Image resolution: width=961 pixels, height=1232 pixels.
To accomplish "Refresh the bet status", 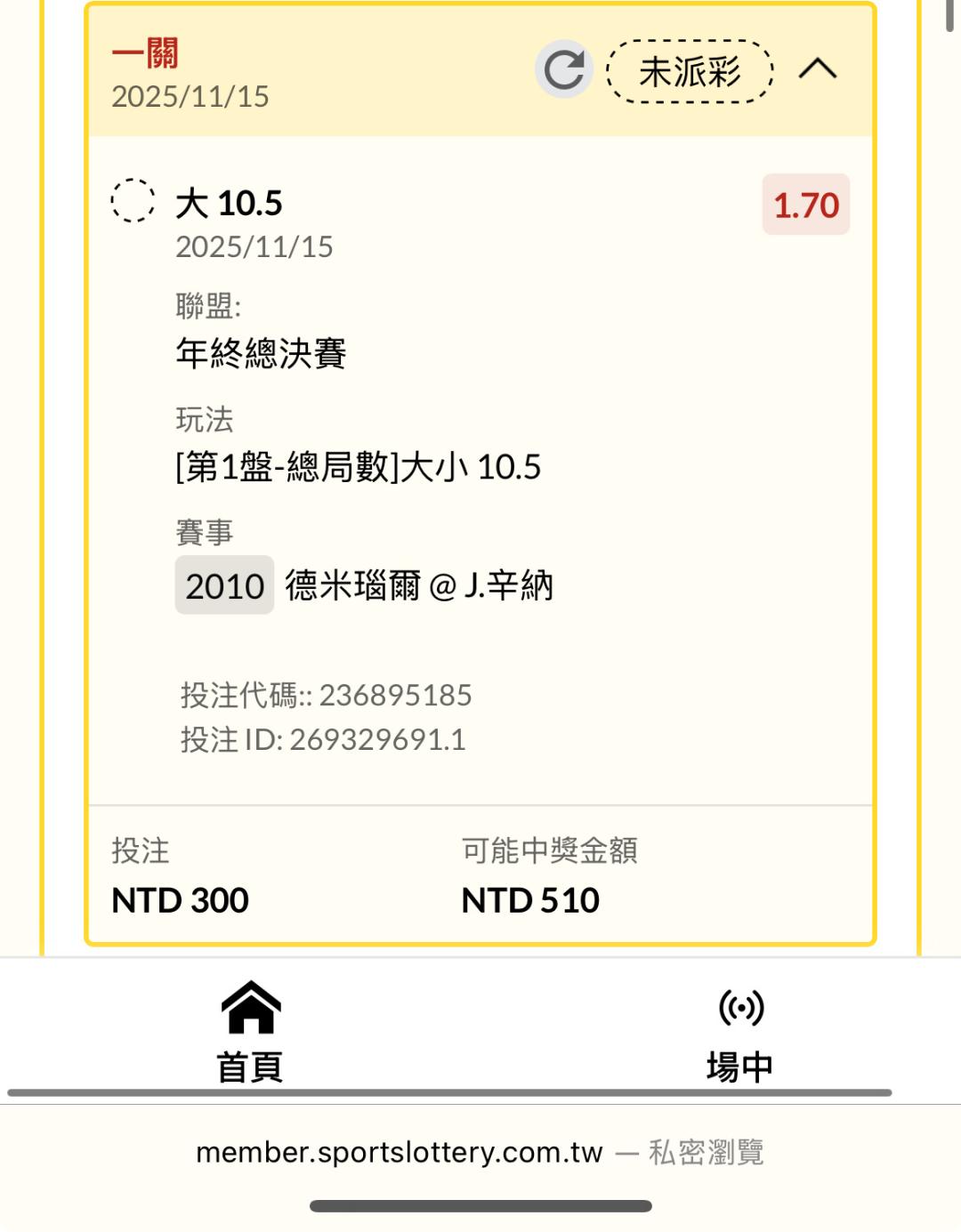I will (564, 69).
